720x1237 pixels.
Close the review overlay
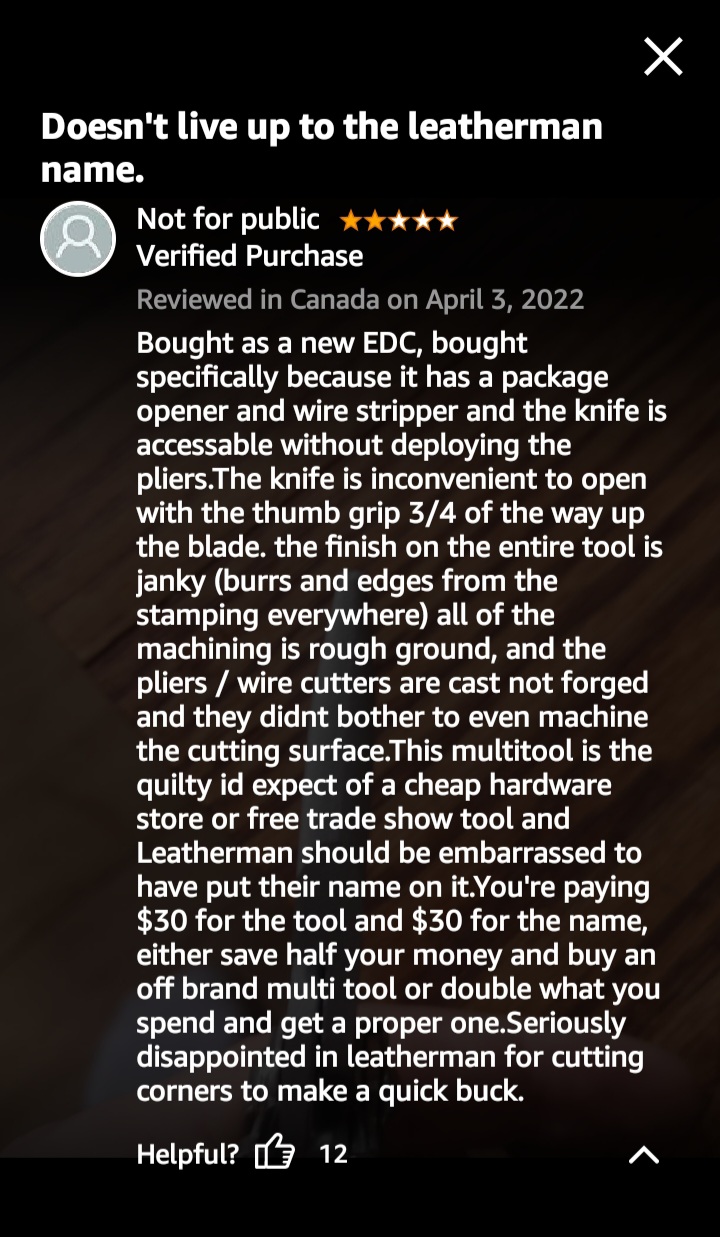coord(663,57)
